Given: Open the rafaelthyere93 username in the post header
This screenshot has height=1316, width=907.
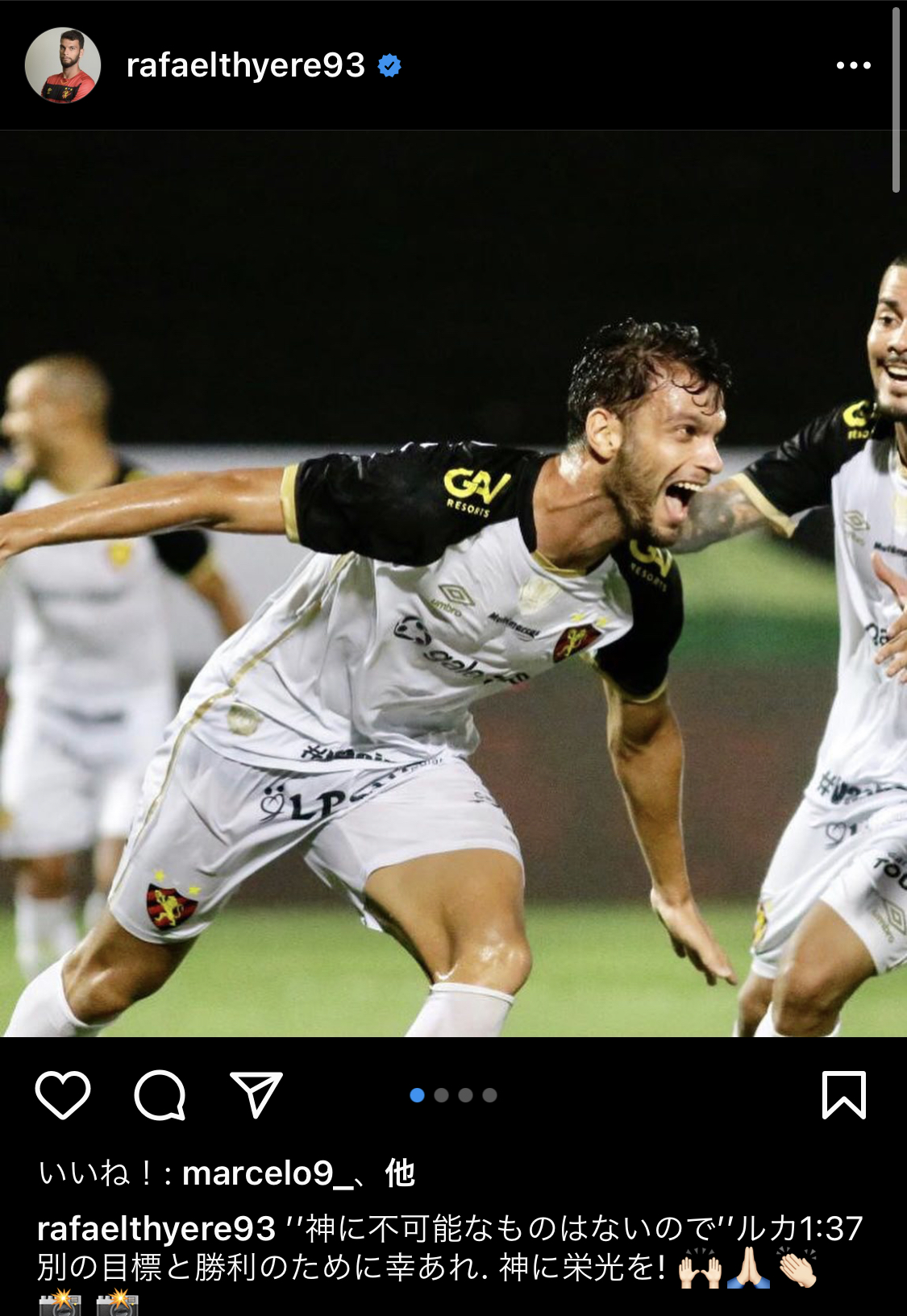Looking at the screenshot, I should [x=245, y=65].
